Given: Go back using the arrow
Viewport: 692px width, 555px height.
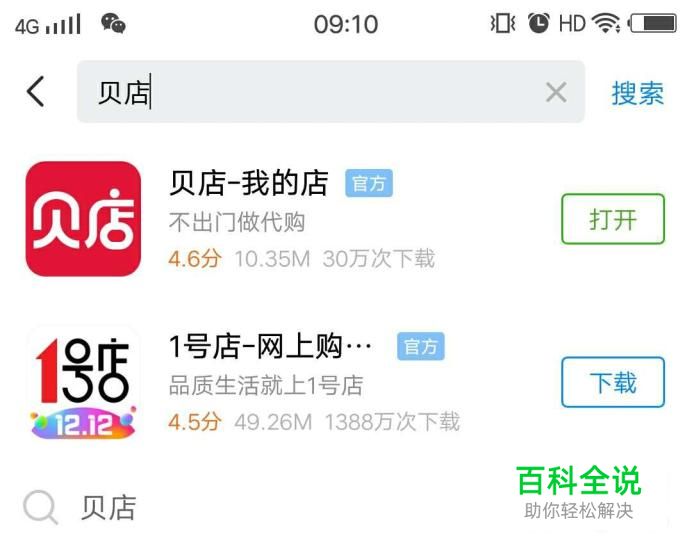Looking at the screenshot, I should pyautogui.click(x=36, y=92).
